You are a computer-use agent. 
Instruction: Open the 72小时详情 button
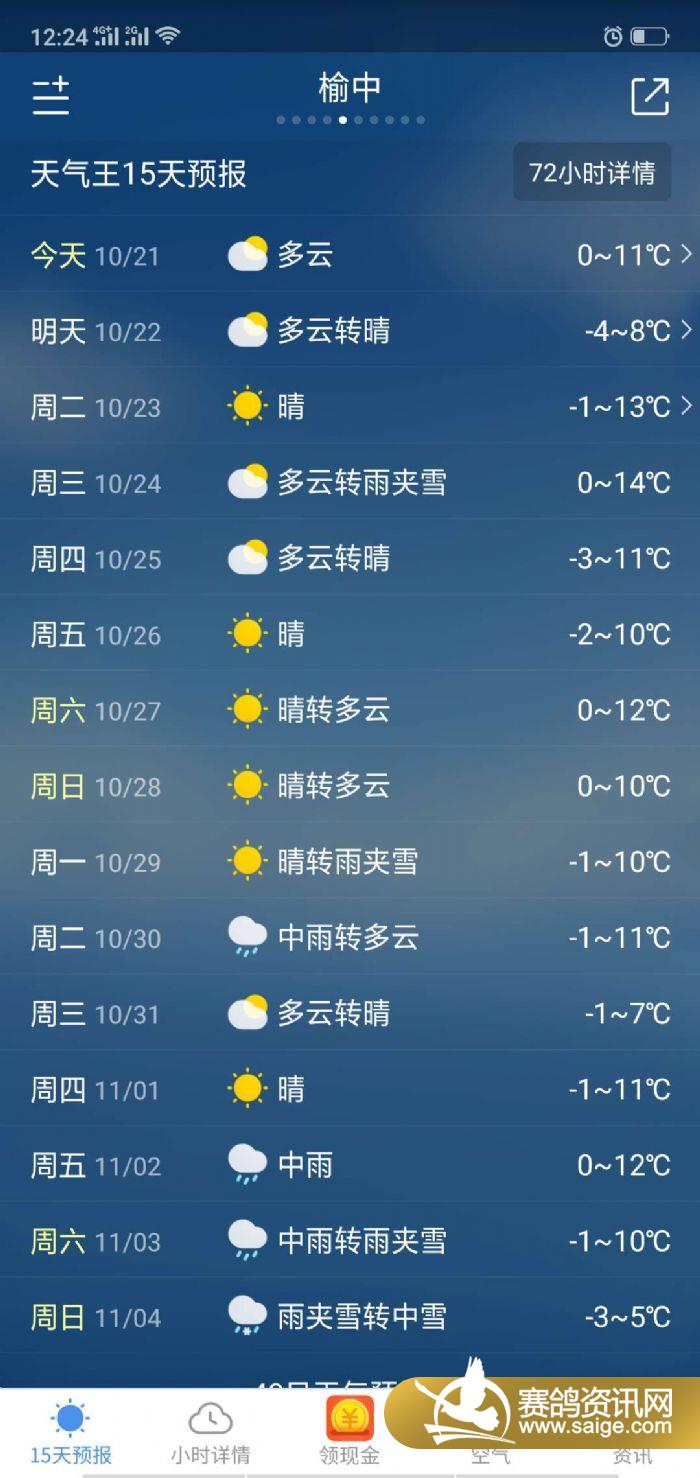pyautogui.click(x=592, y=173)
